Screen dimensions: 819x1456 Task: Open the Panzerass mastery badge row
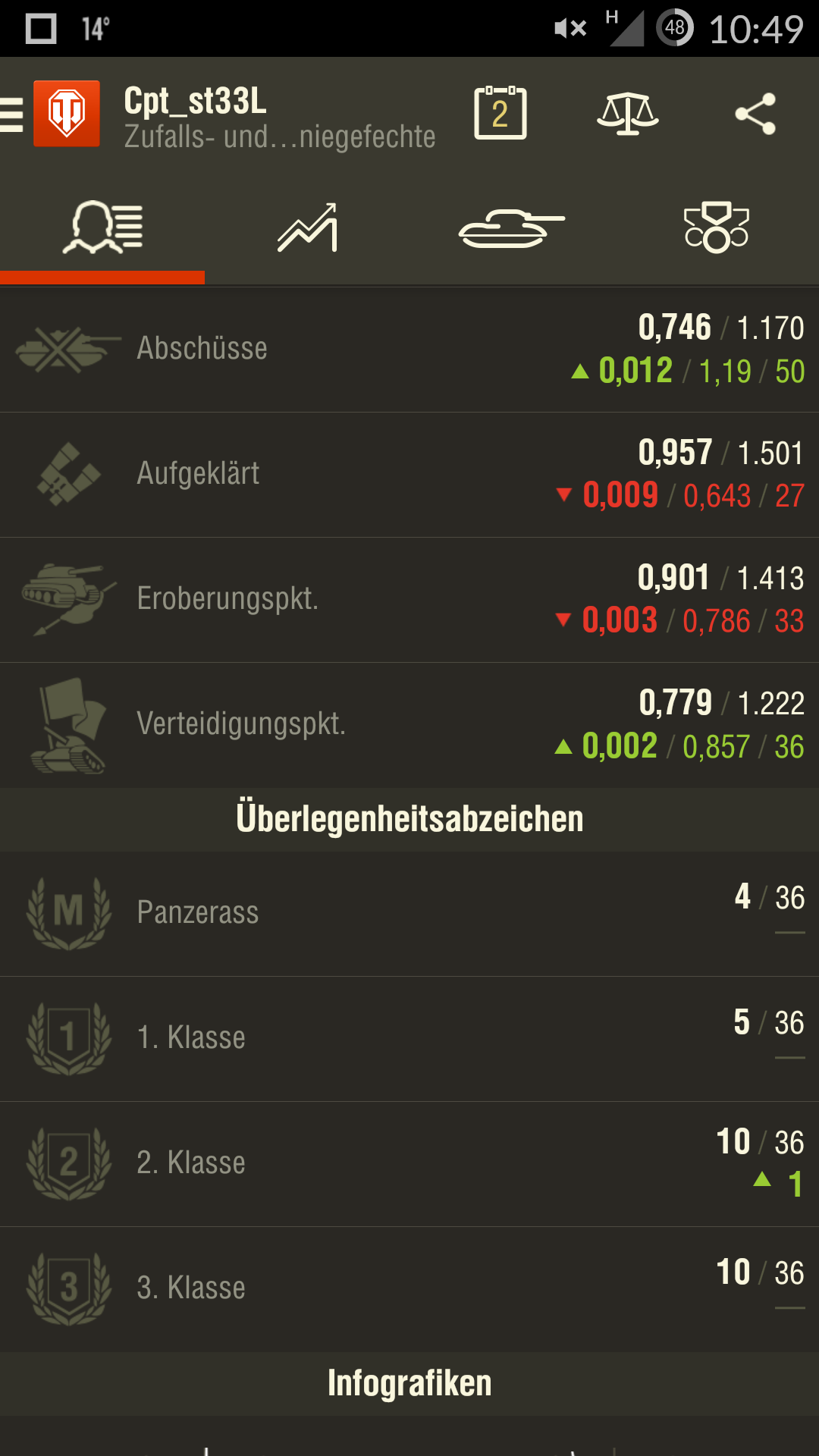click(x=409, y=912)
